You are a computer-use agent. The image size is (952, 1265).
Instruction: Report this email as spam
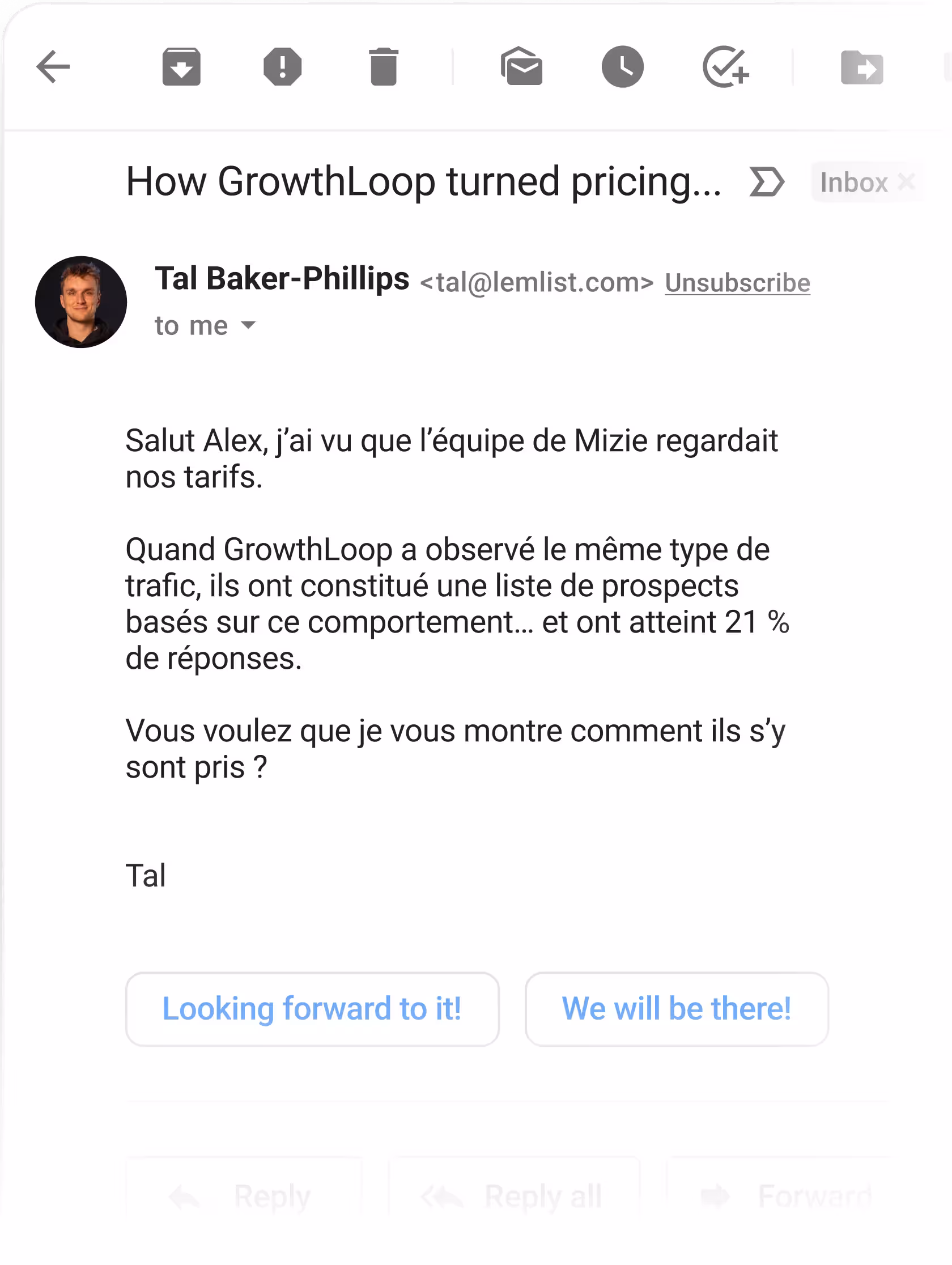[282, 67]
